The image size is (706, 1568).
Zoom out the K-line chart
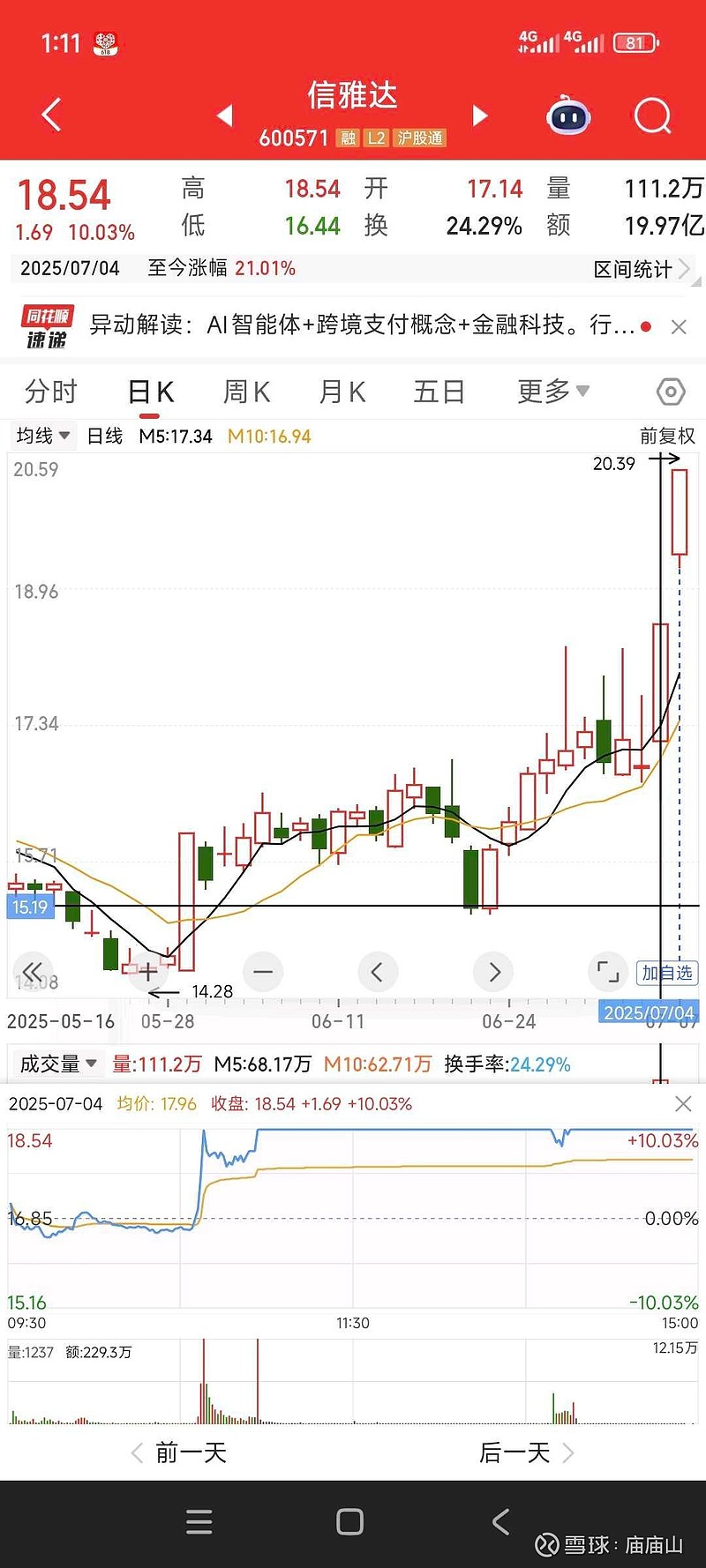[x=263, y=972]
